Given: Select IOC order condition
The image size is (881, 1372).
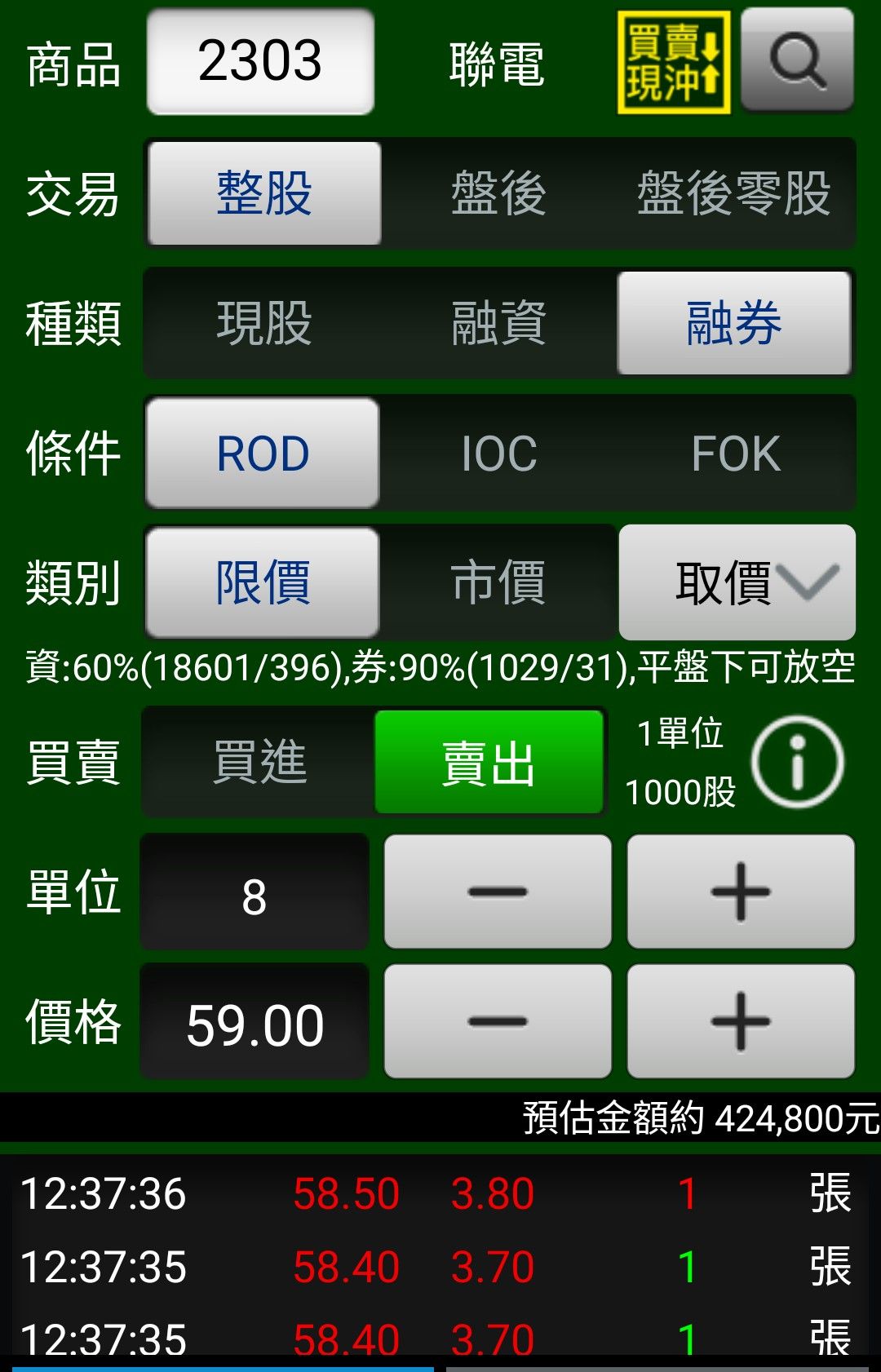Looking at the screenshot, I should tap(498, 453).
